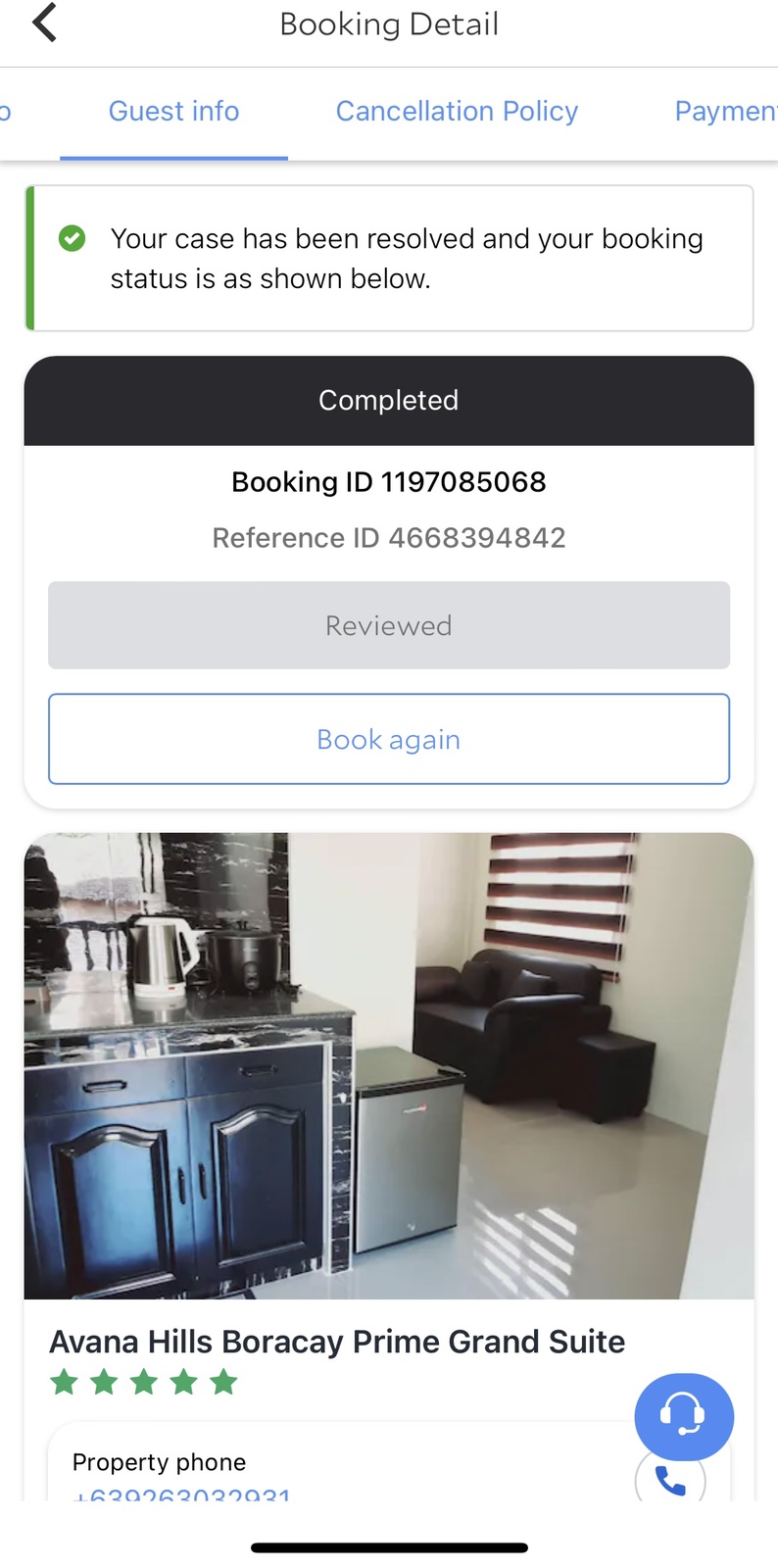Tap the Reviewed button

point(389,625)
